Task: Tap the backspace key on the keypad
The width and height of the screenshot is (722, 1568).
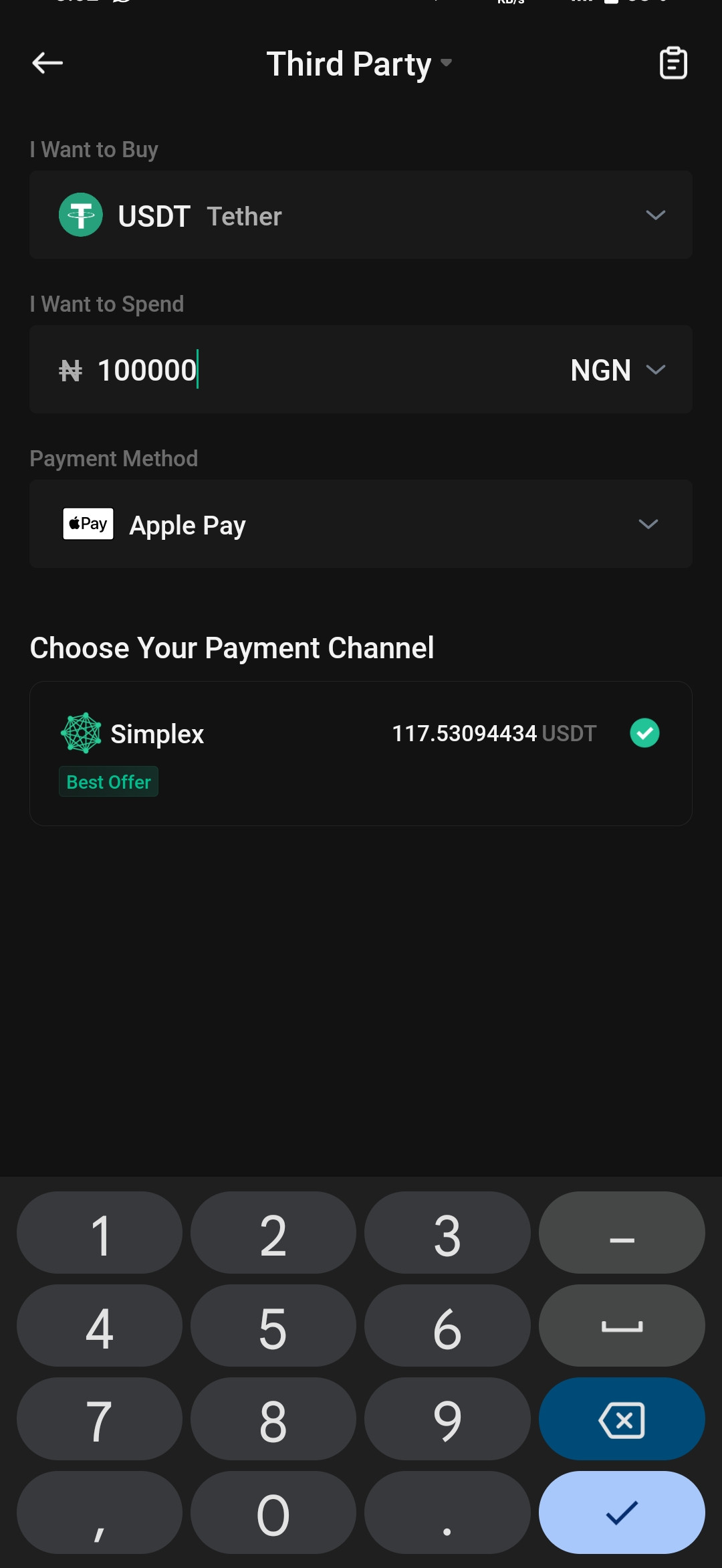Action: pos(622,1419)
